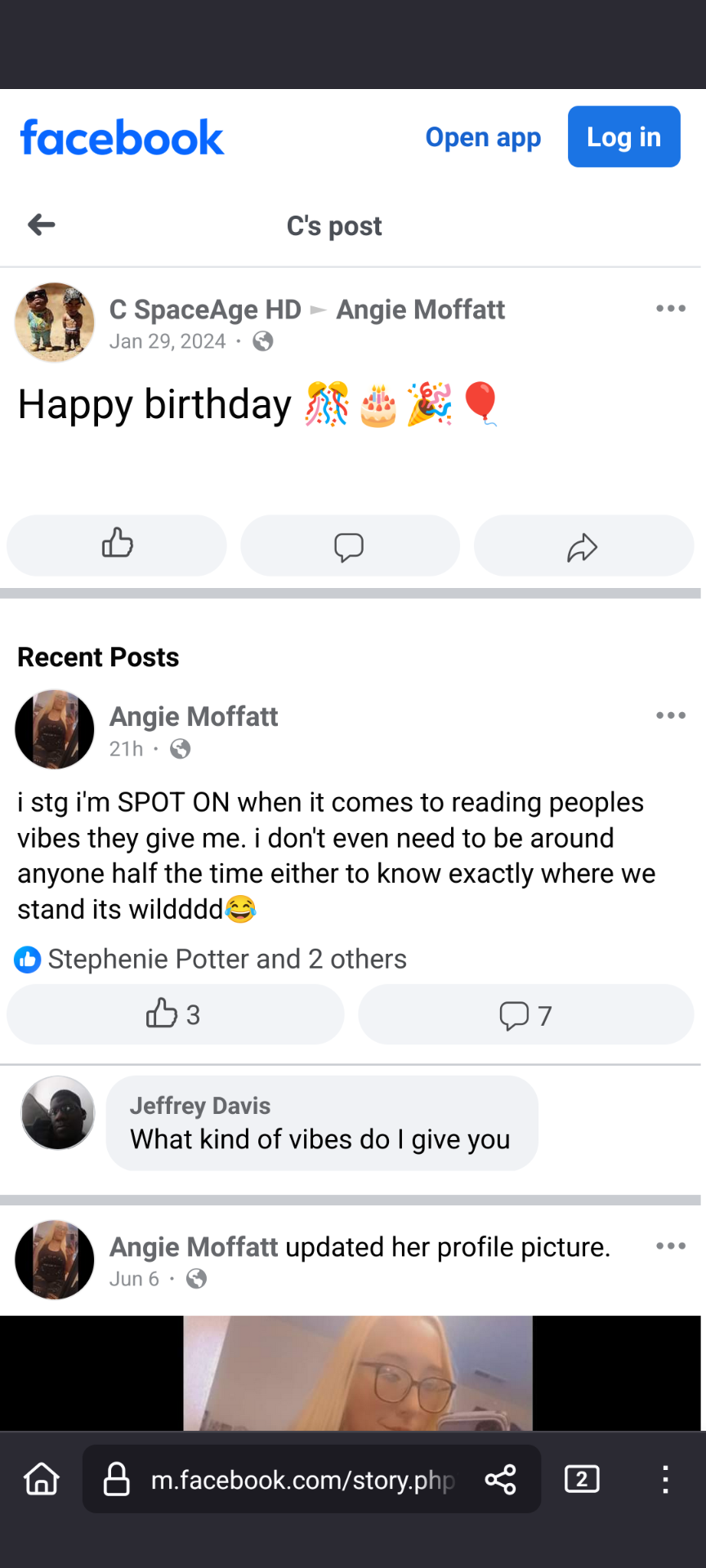This screenshot has height=1568, width=706.
Task: View the 7 comments on Angie's vibes post
Action: click(x=525, y=1014)
